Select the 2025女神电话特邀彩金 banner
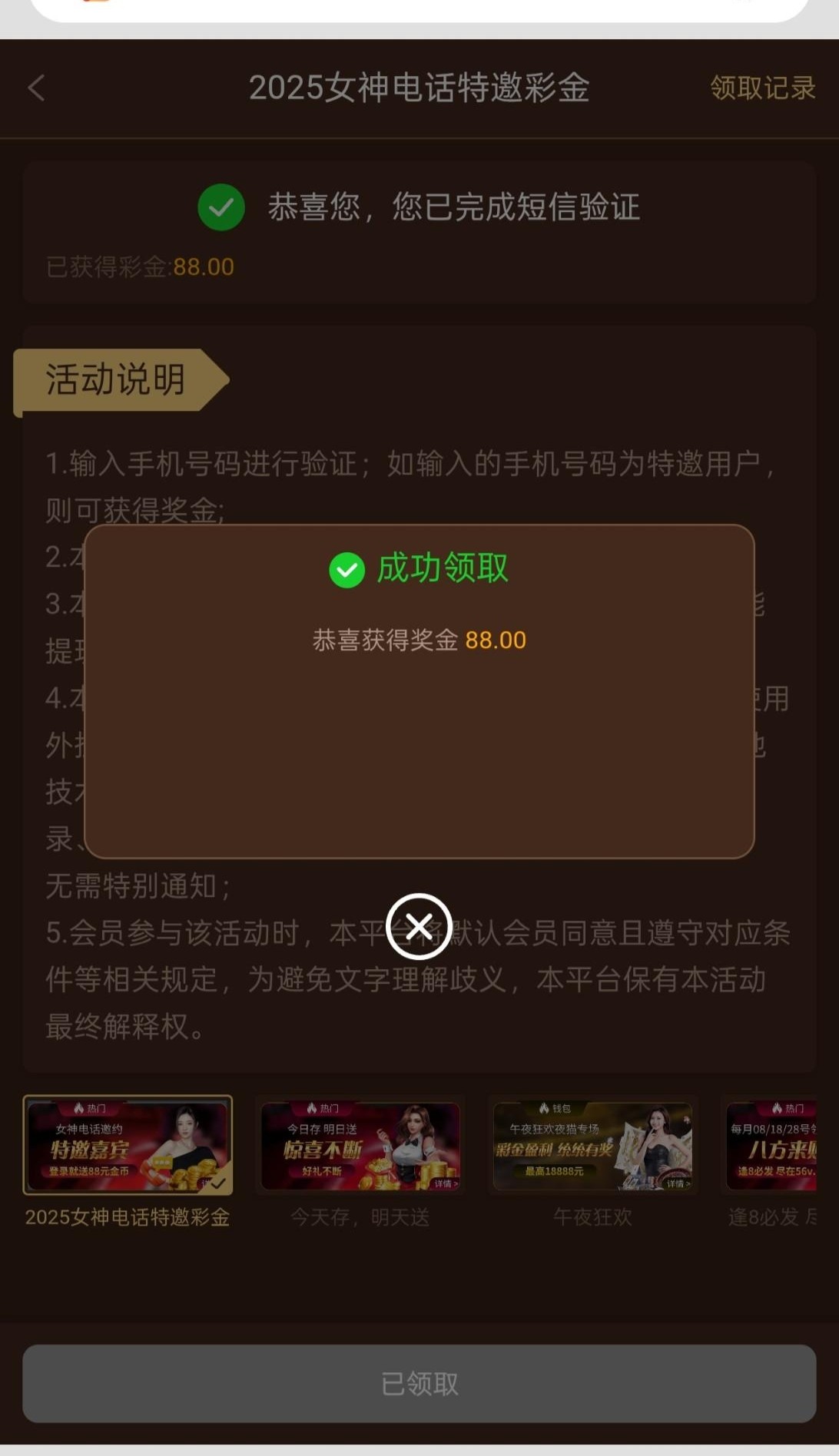The height and width of the screenshot is (1456, 839). (128, 1146)
